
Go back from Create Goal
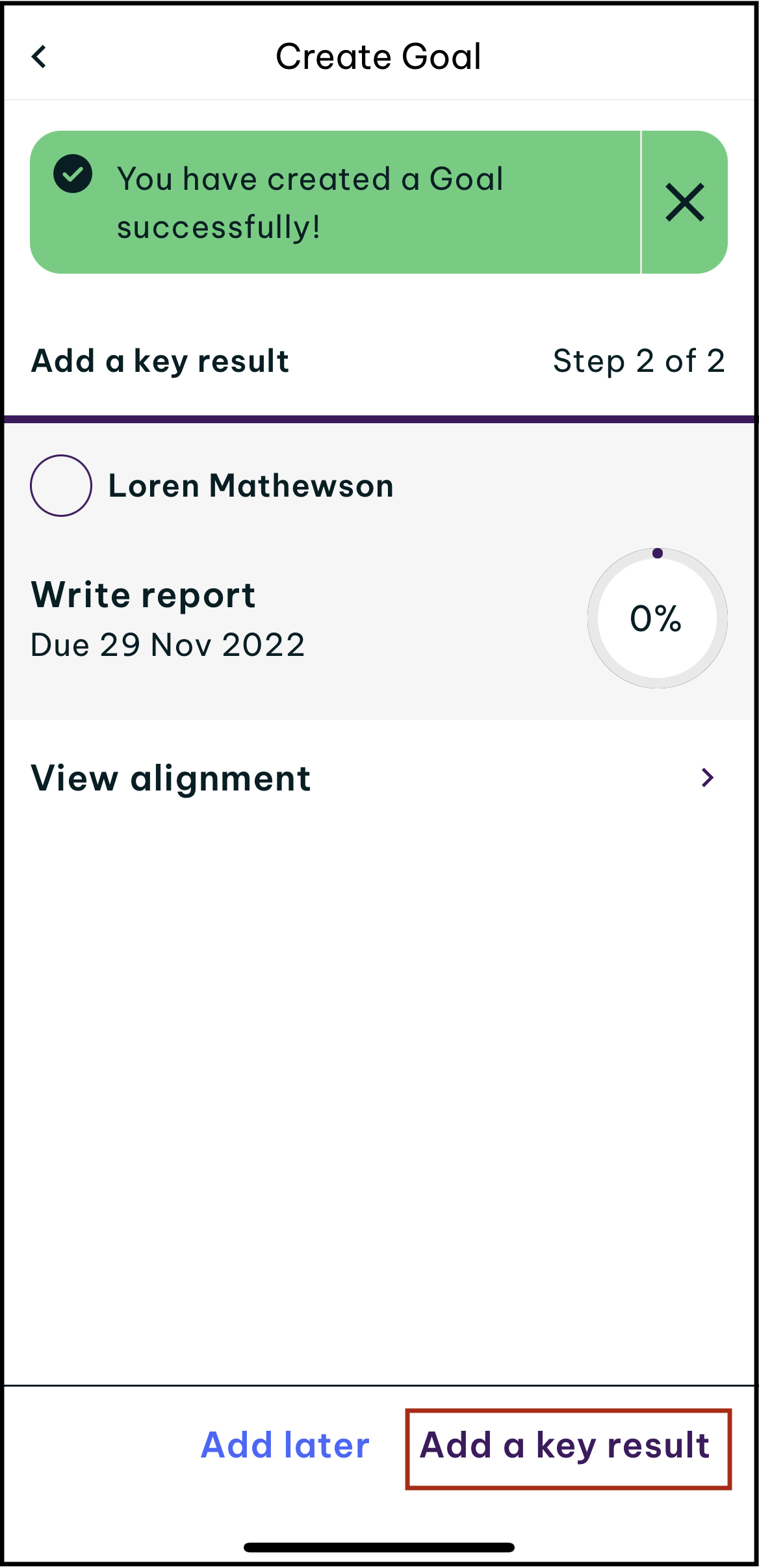pyautogui.click(x=40, y=57)
